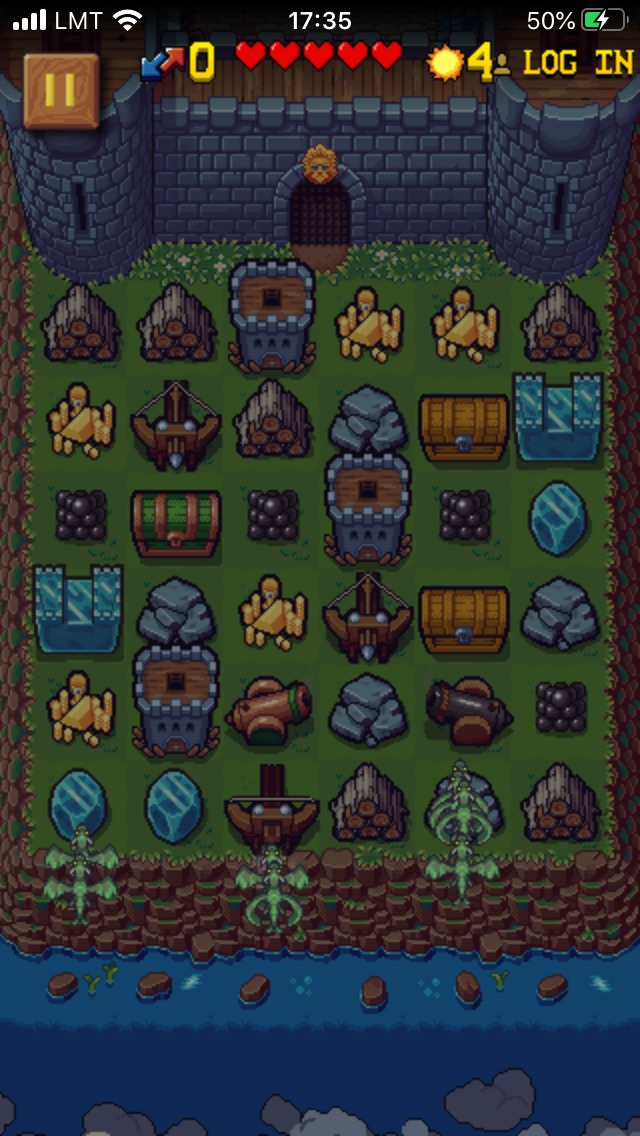Tap the ice wall beside the golden chest
Viewport: 640px width, 1136px height.
tap(558, 417)
